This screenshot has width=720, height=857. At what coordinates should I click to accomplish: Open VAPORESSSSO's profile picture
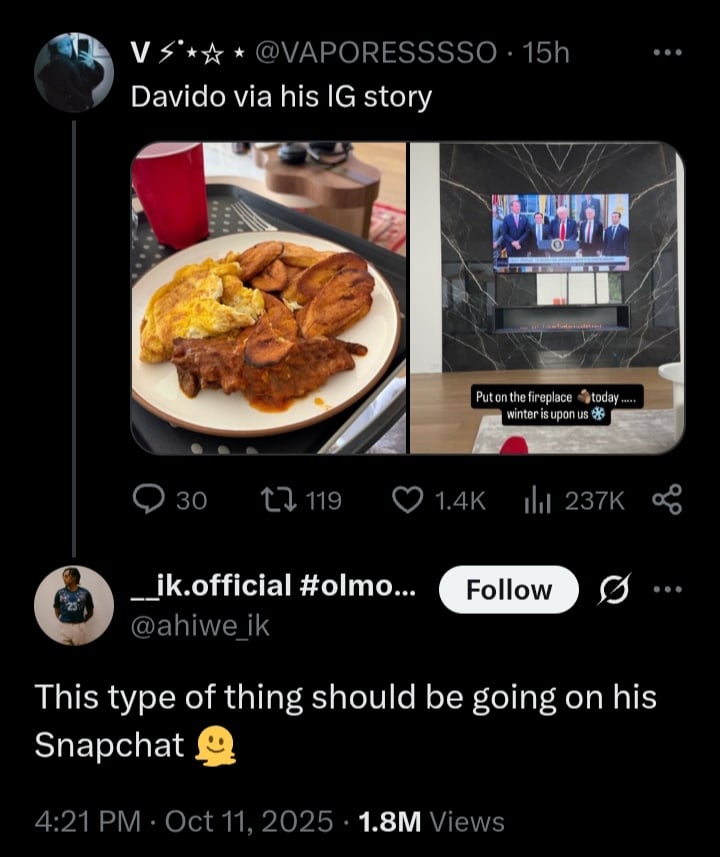coord(73,72)
